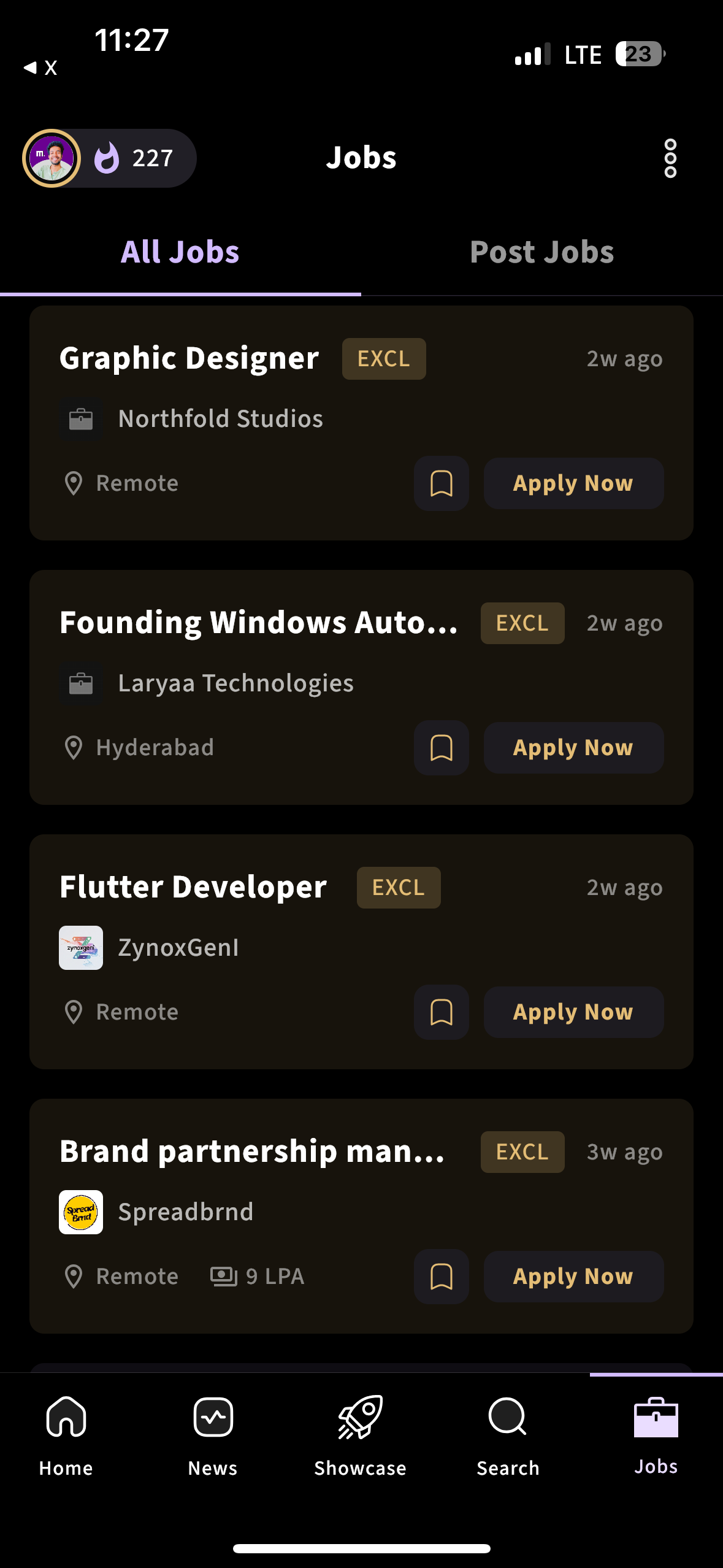
Task: Bookmark the Flutter Developer job
Action: tap(441, 1012)
